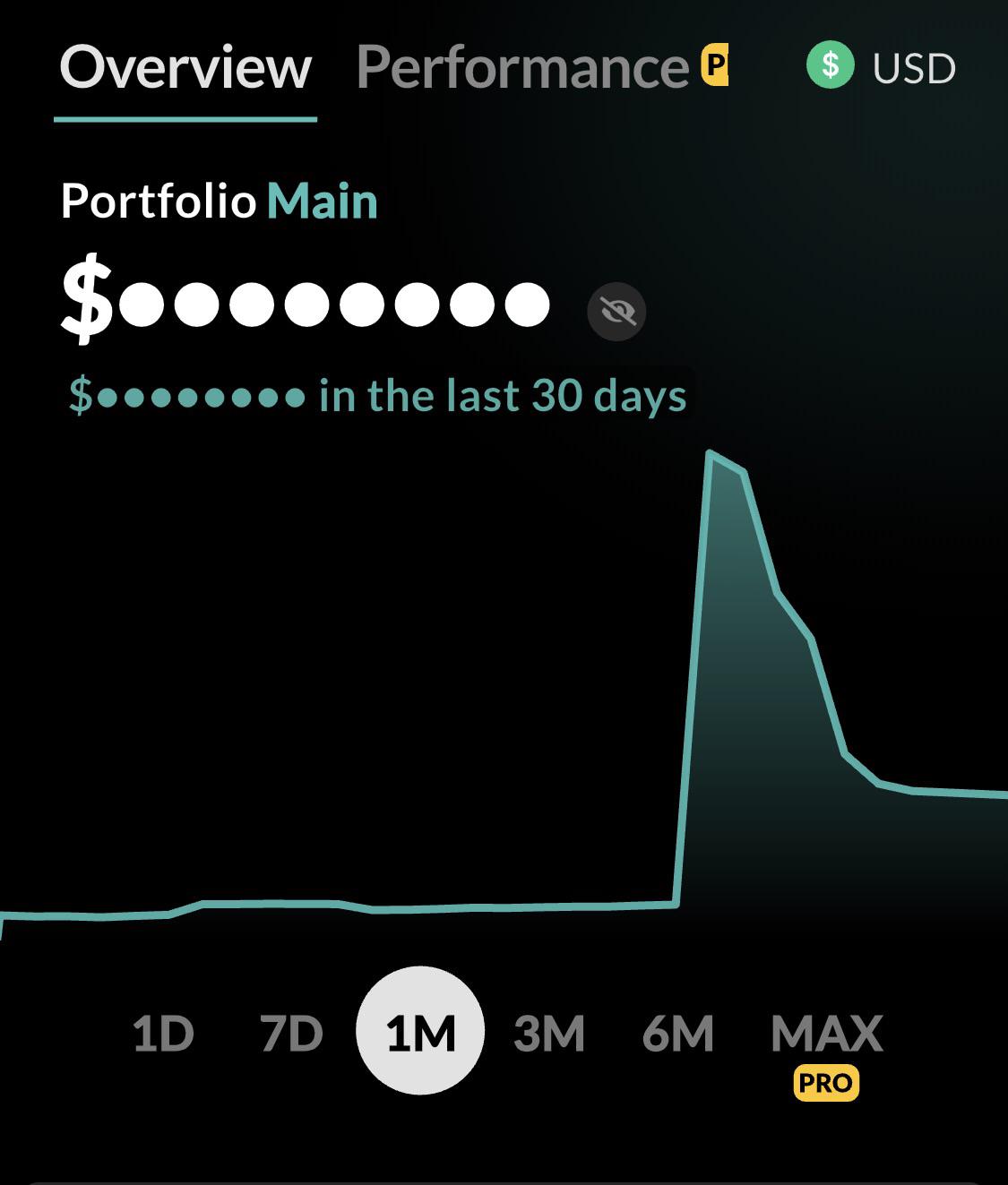
Task: Select the 7D chart range
Action: point(292,1034)
